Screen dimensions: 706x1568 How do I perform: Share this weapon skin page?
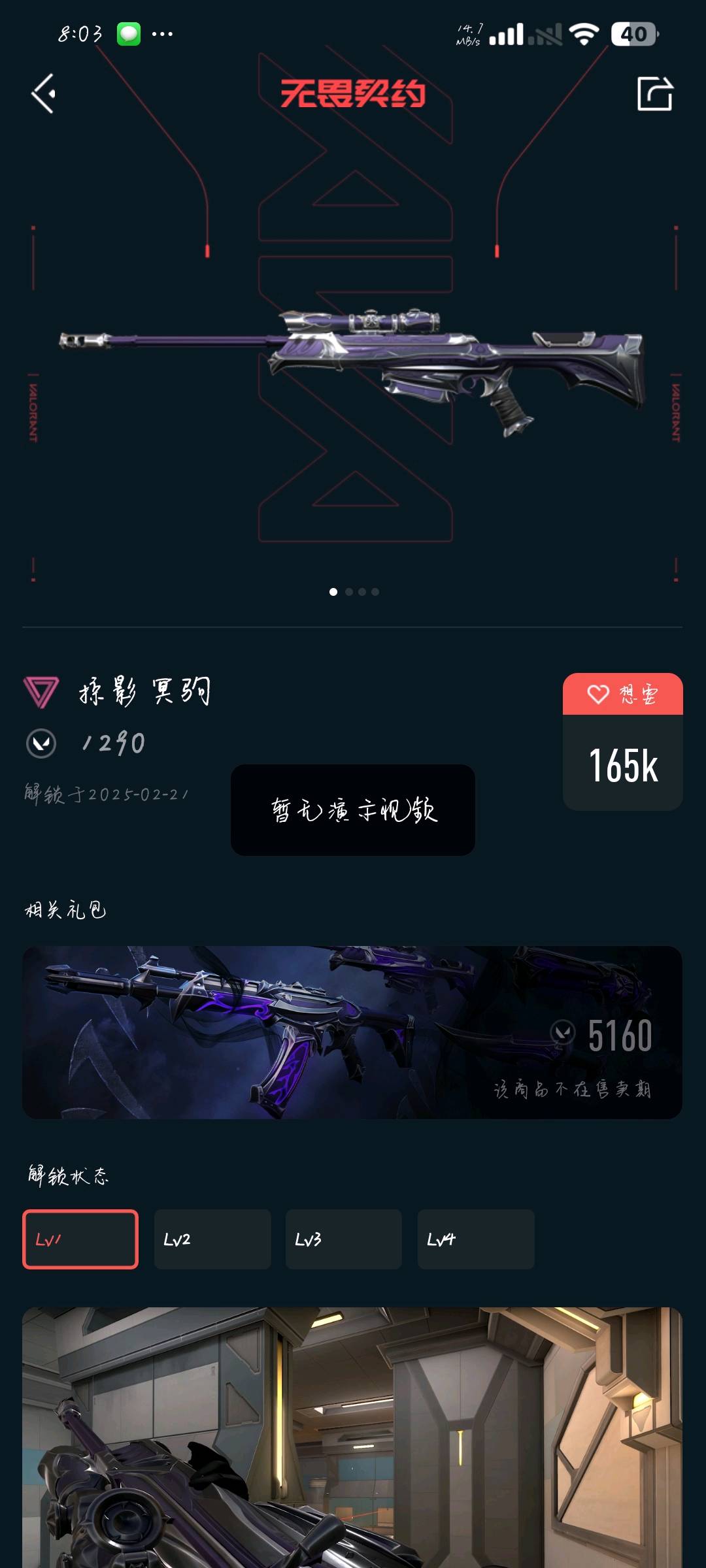coord(654,93)
